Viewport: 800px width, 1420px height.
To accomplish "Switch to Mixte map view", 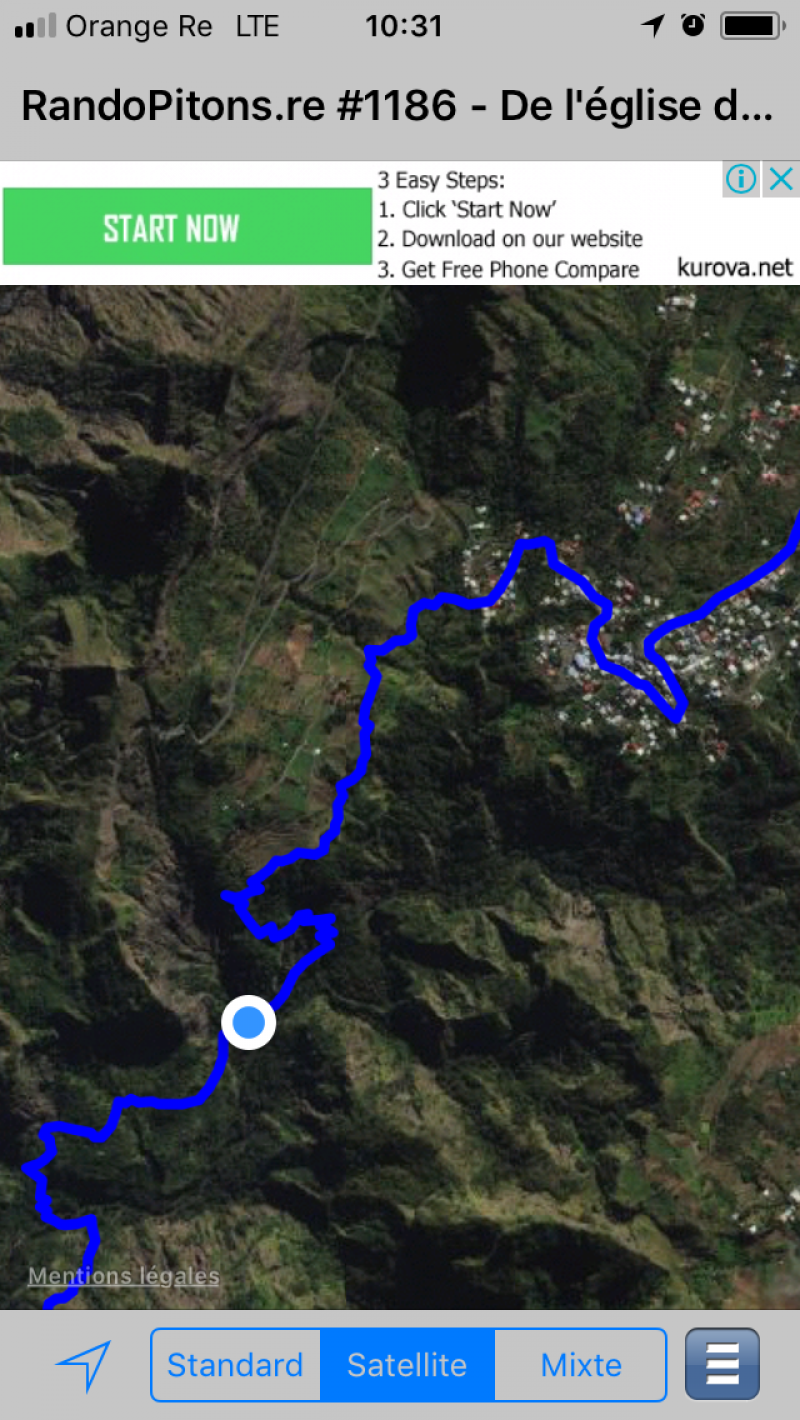I will point(581,1365).
